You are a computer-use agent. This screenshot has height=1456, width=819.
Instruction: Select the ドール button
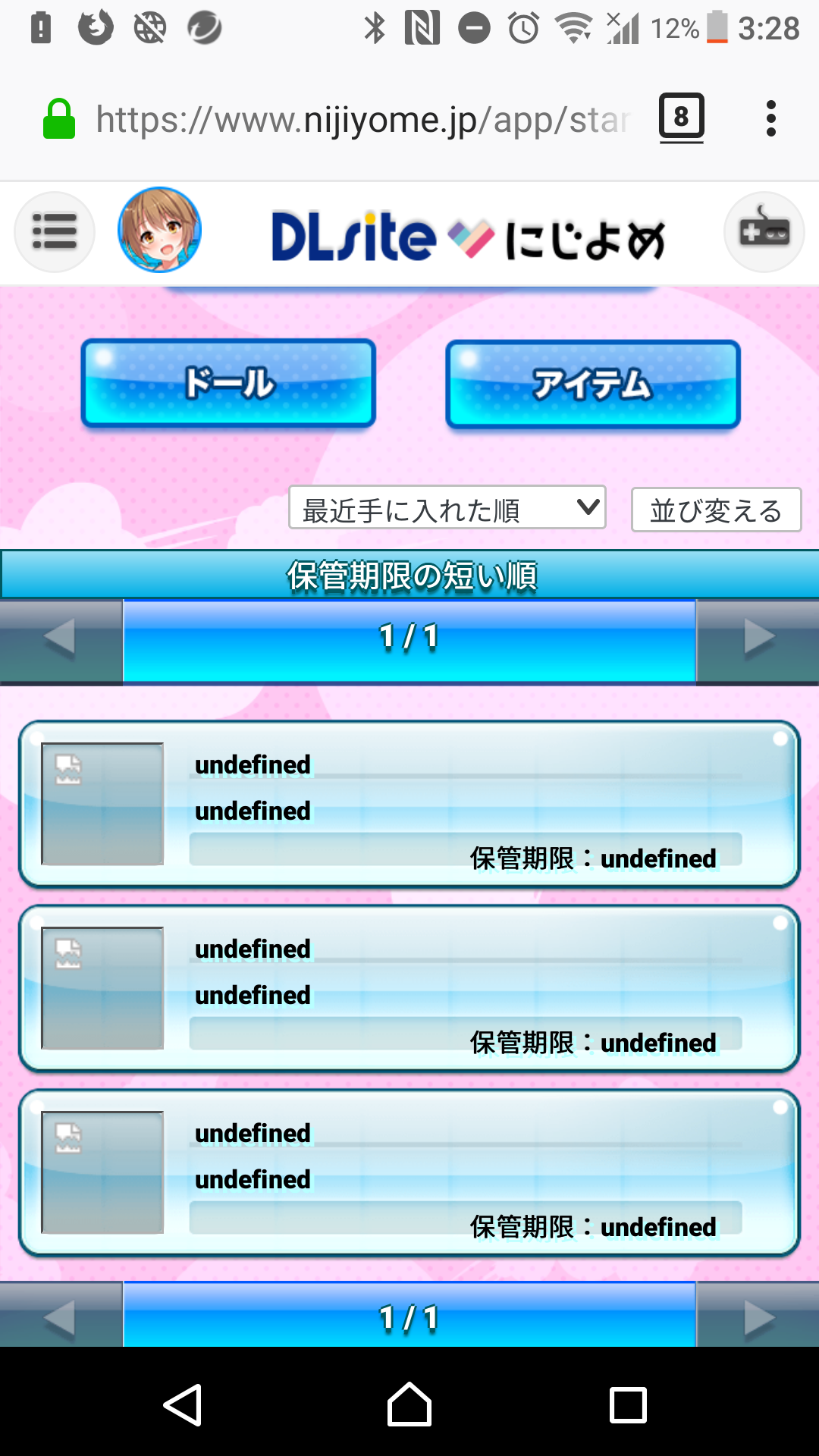228,383
